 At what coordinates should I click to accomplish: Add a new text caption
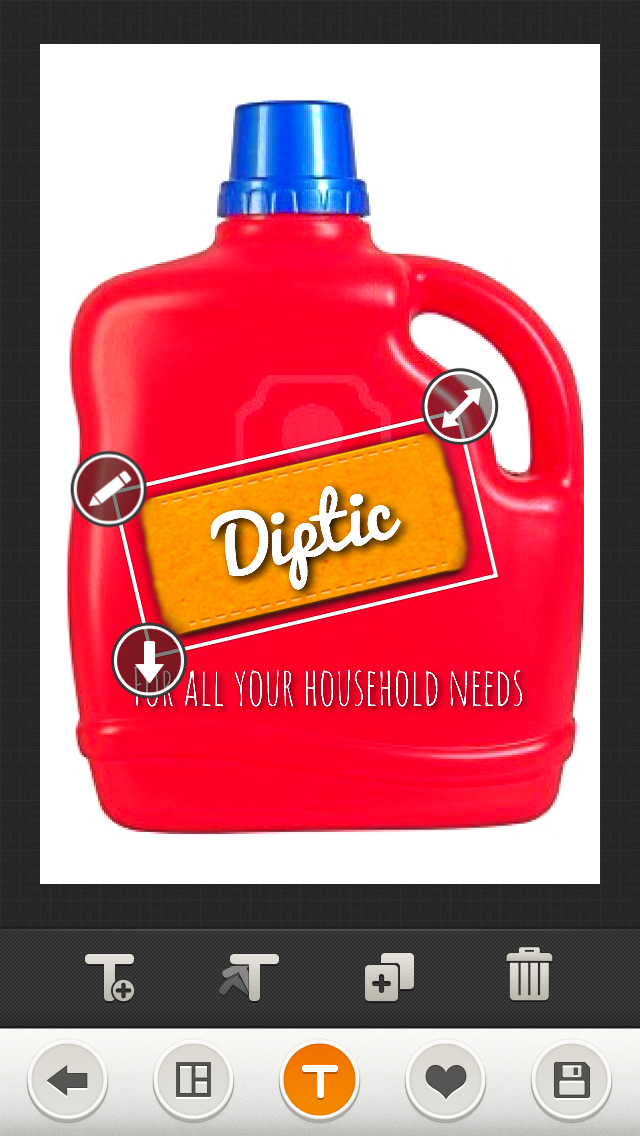110,976
